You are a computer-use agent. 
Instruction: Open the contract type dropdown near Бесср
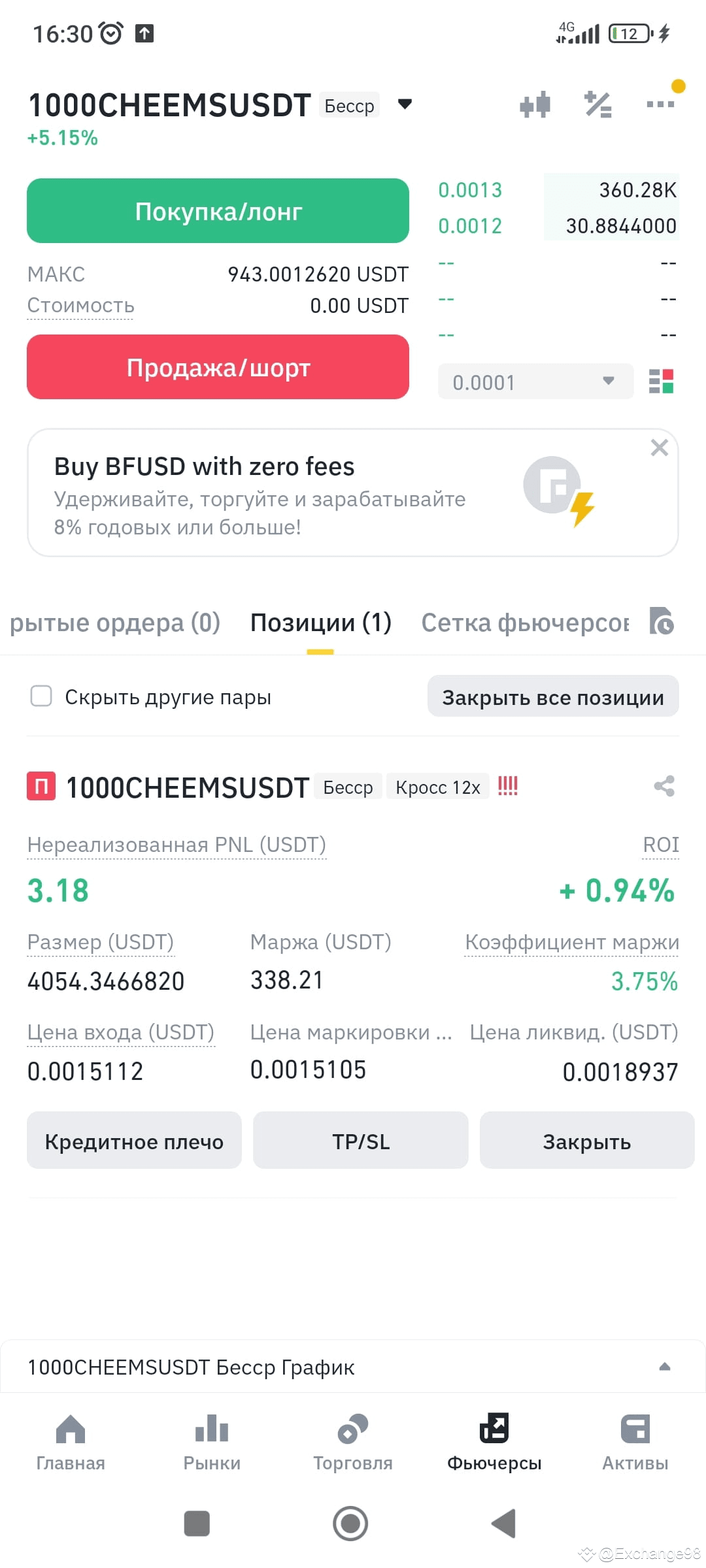[404, 105]
